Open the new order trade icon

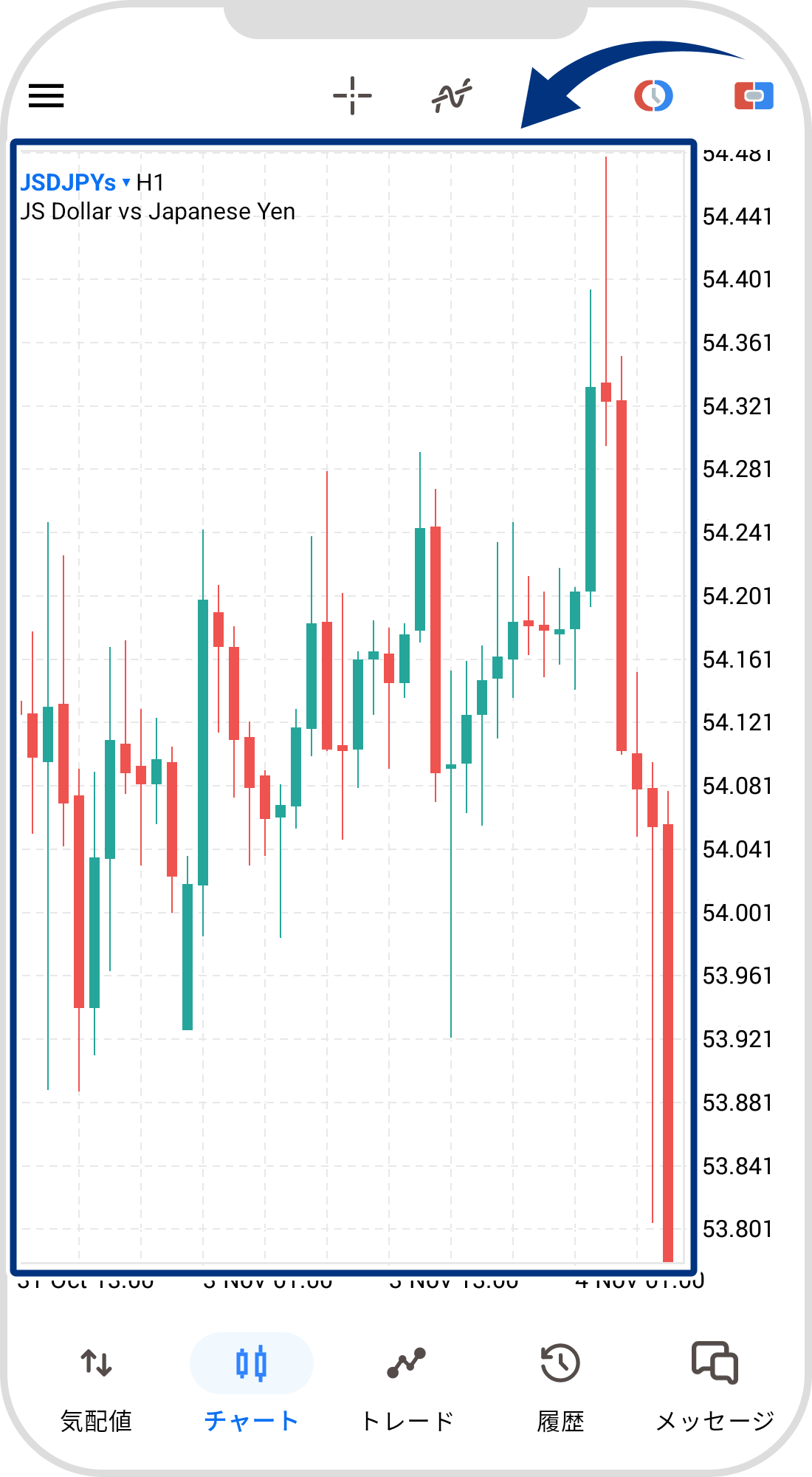tap(754, 96)
